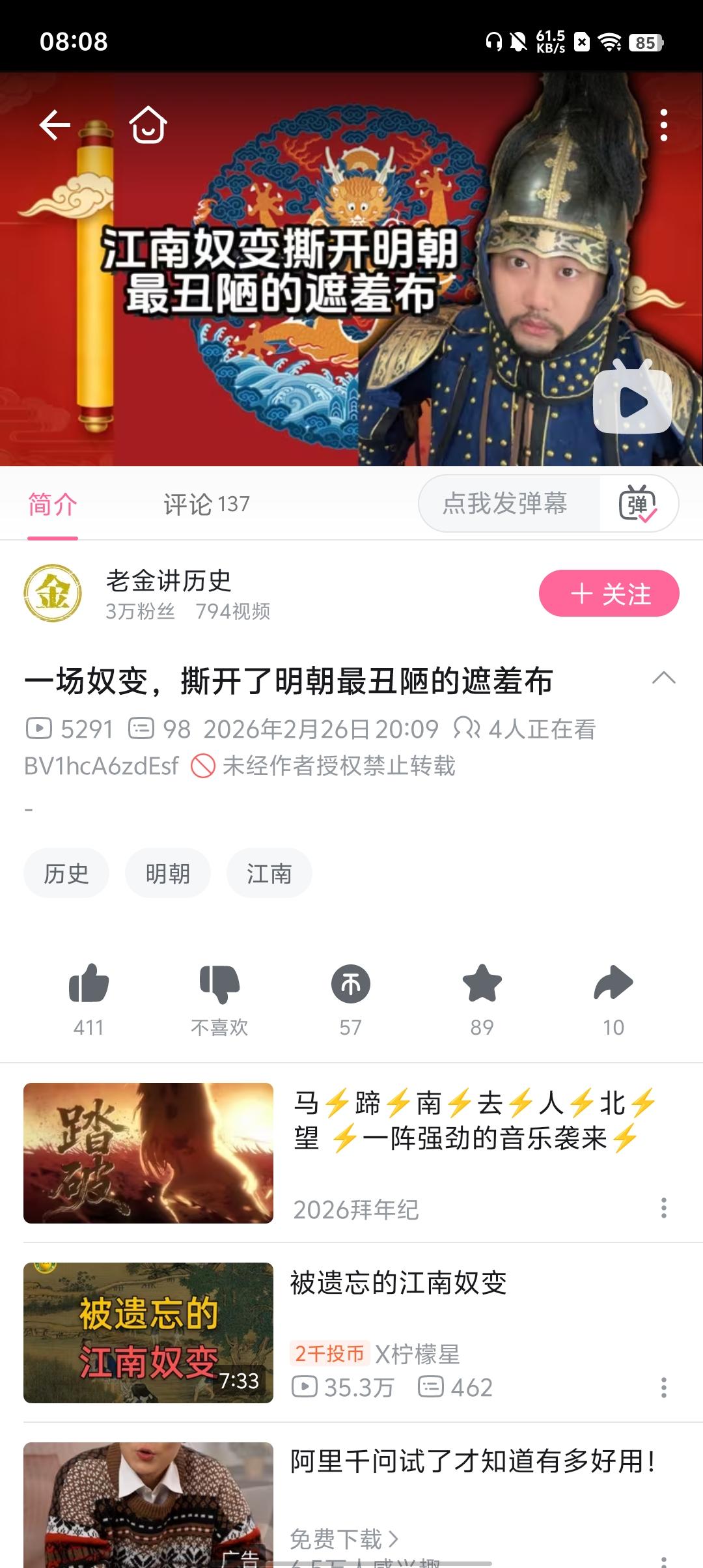Switch to the 评论 tab
703x1568 pixels.
pos(206,504)
